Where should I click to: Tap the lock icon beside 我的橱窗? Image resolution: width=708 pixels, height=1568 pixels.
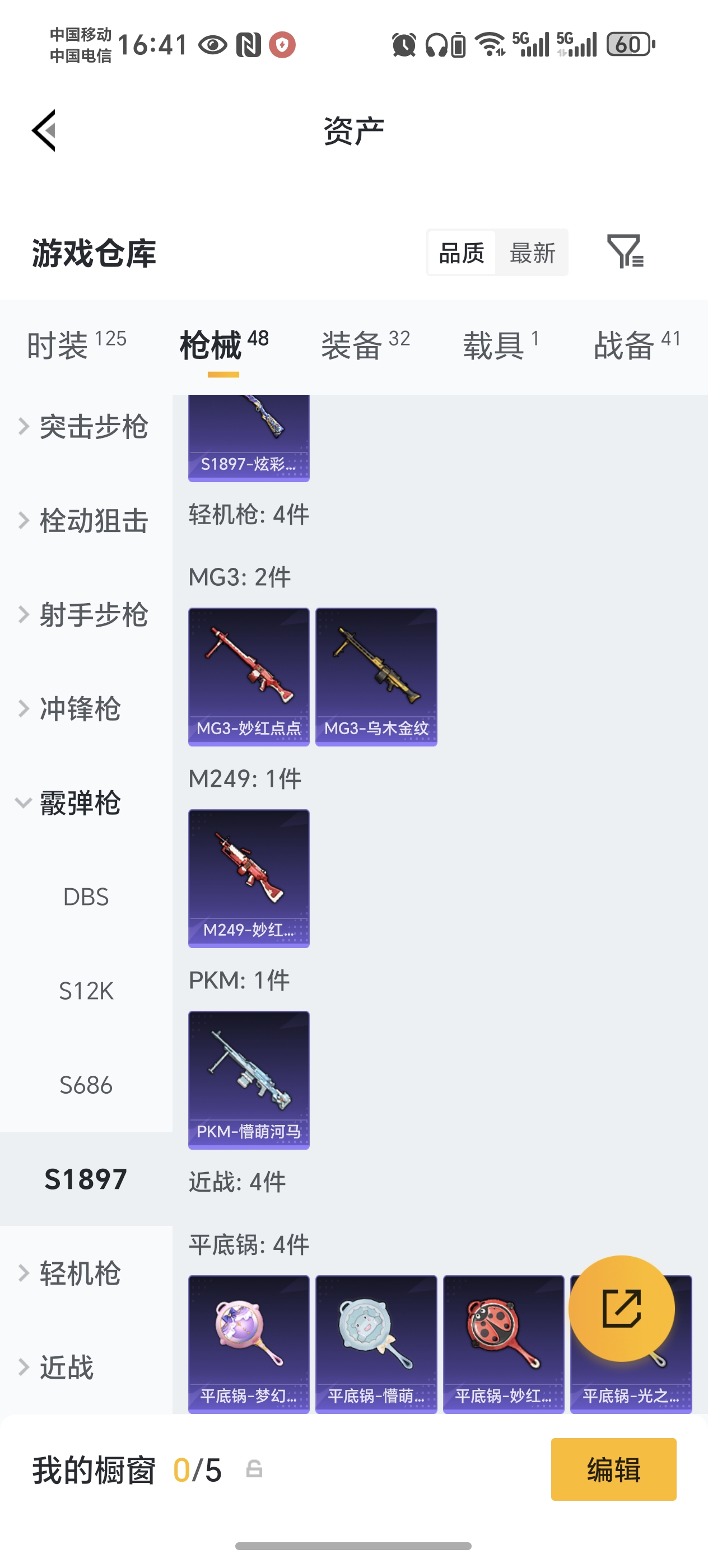(255, 1470)
